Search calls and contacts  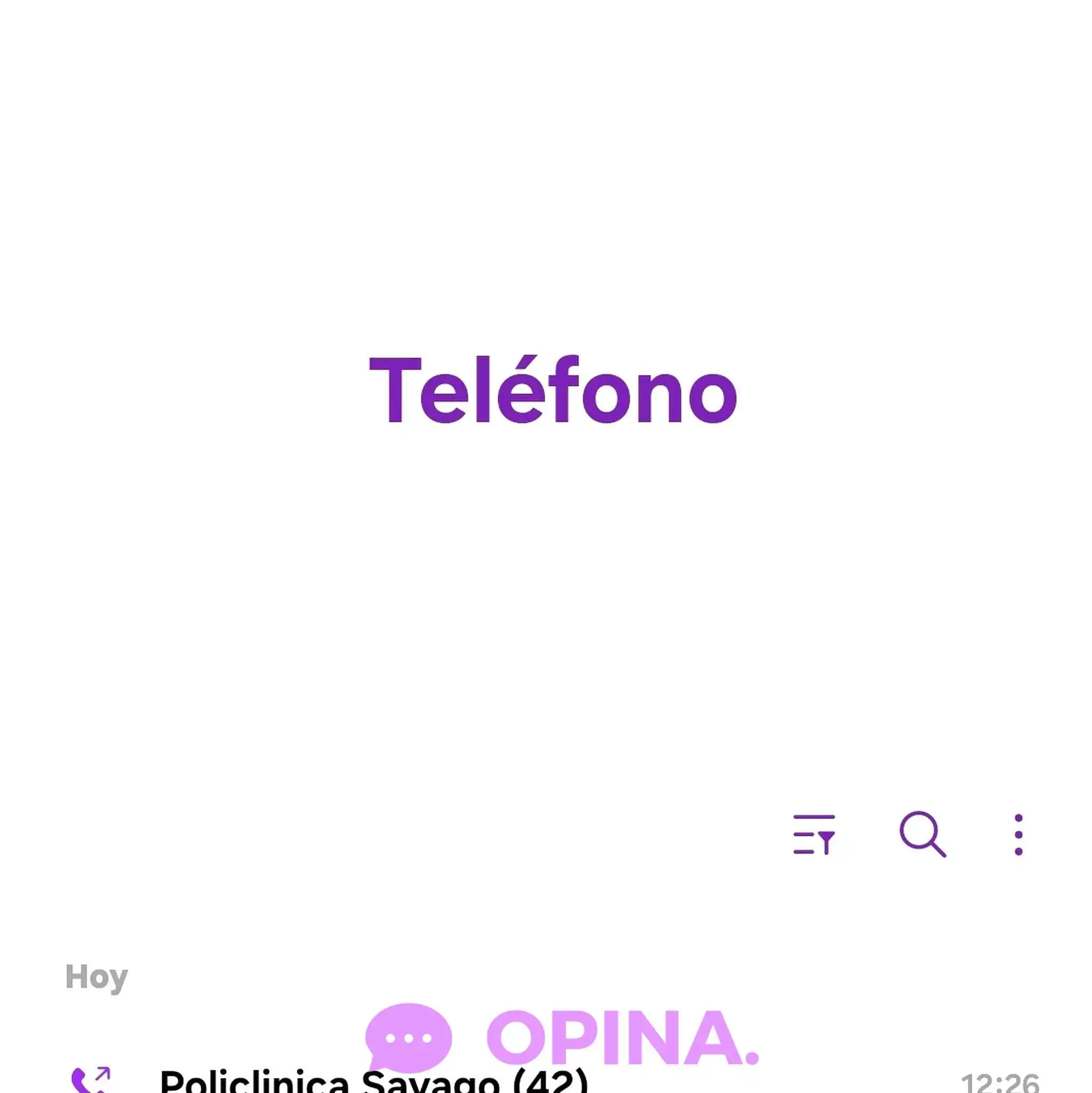pos(922,834)
